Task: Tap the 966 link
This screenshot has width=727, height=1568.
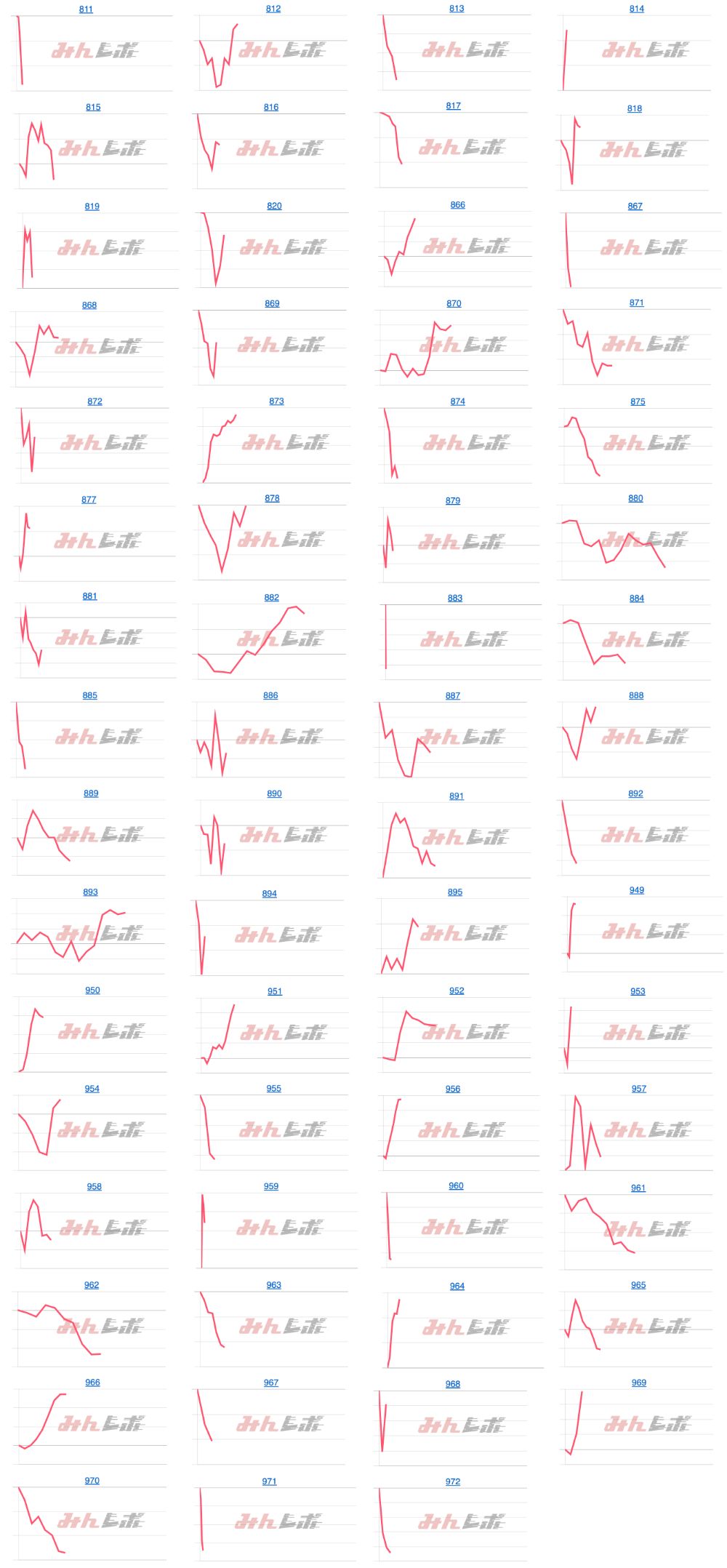Action: click(92, 1383)
